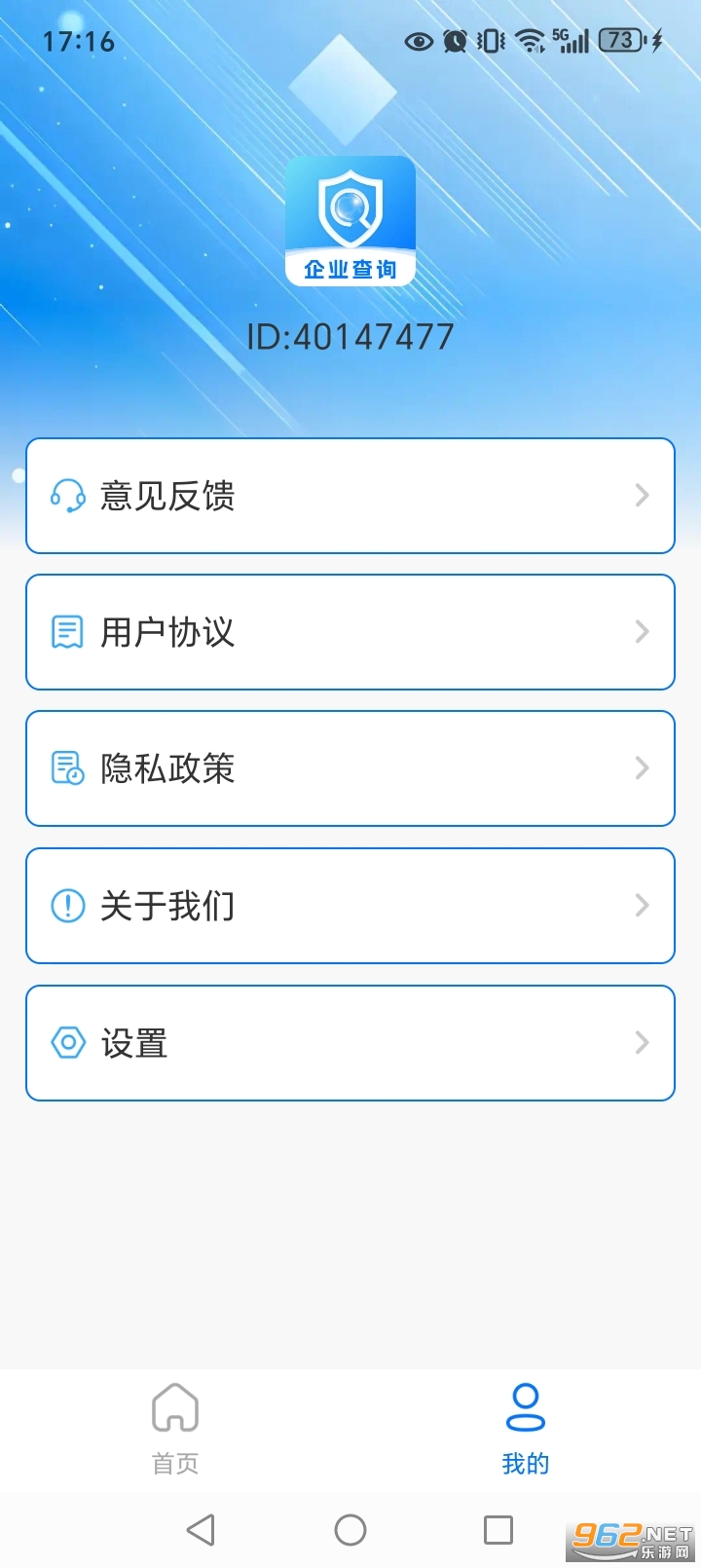Select the 我的 profile tab
Viewport: 701px width, 1568px height.
tap(526, 1429)
